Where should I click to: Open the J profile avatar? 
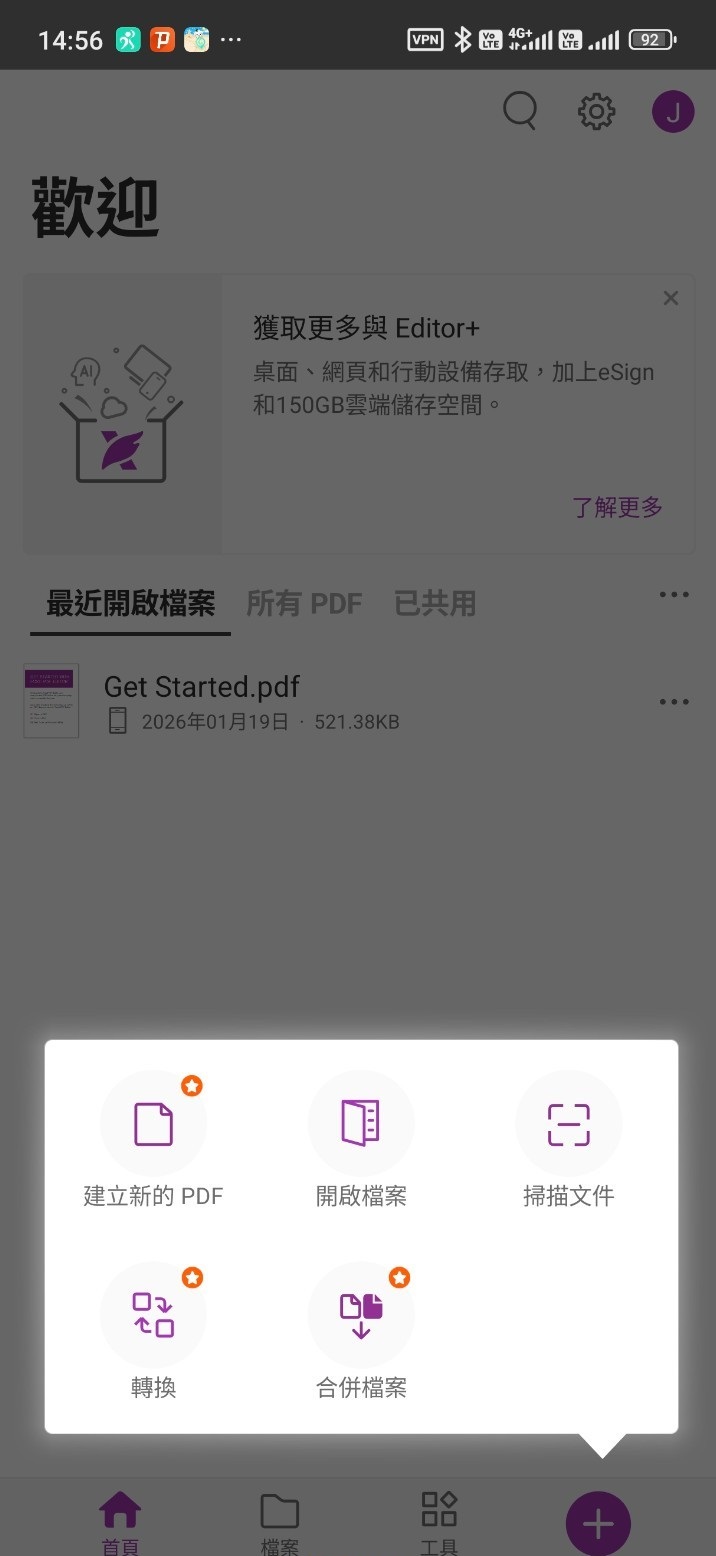(673, 112)
